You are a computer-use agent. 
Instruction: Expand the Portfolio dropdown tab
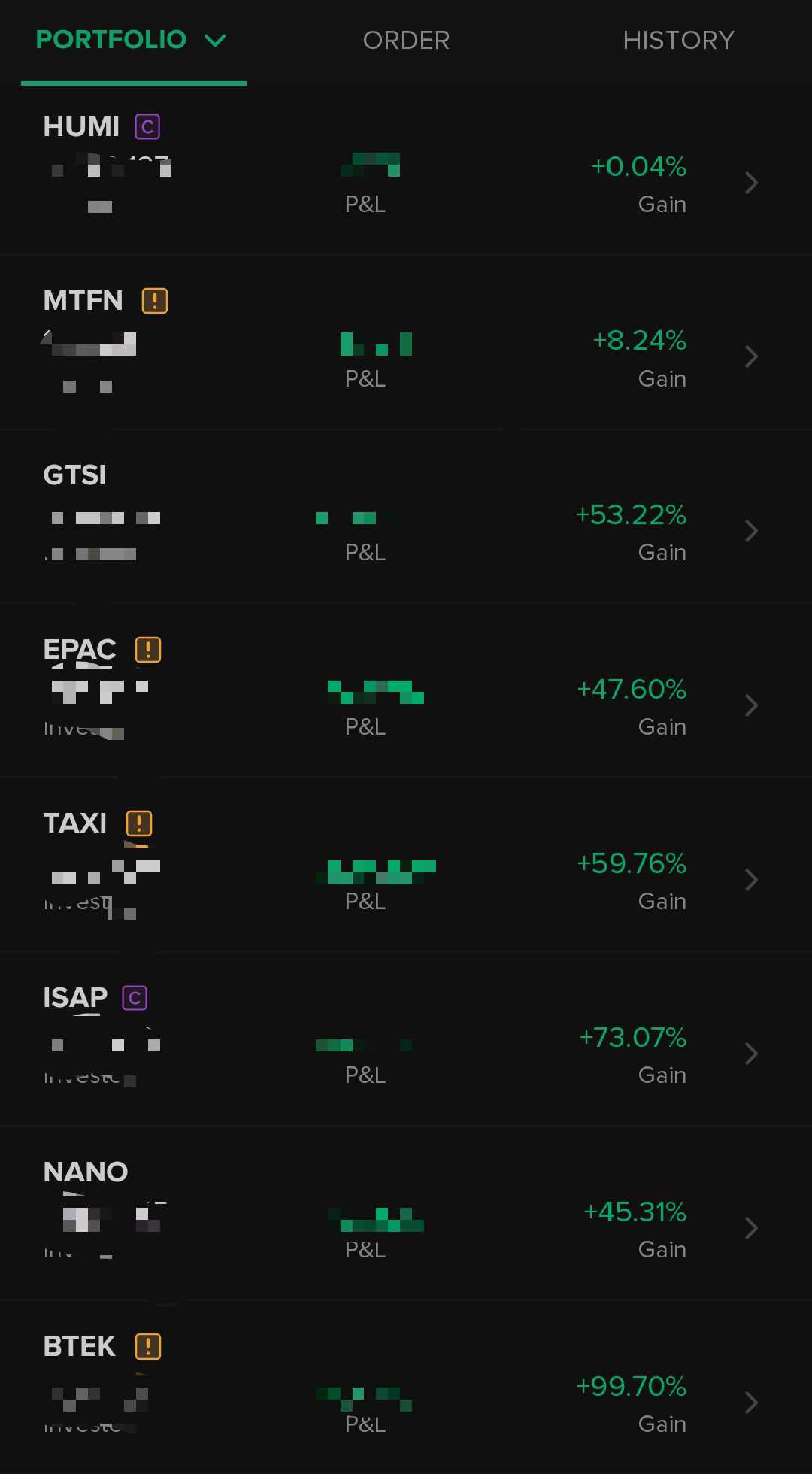click(132, 40)
